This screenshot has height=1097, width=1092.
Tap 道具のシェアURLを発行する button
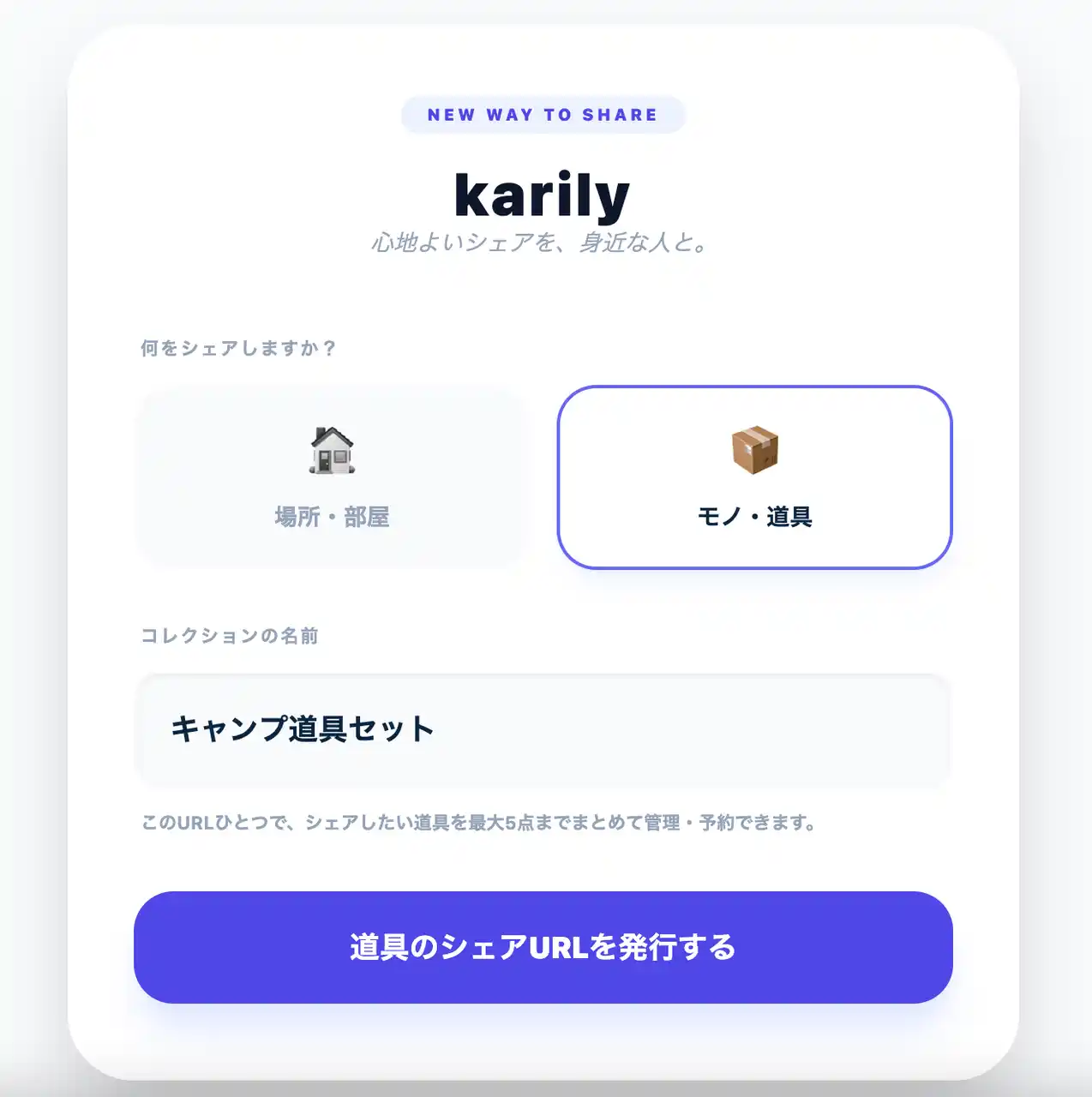pos(543,947)
